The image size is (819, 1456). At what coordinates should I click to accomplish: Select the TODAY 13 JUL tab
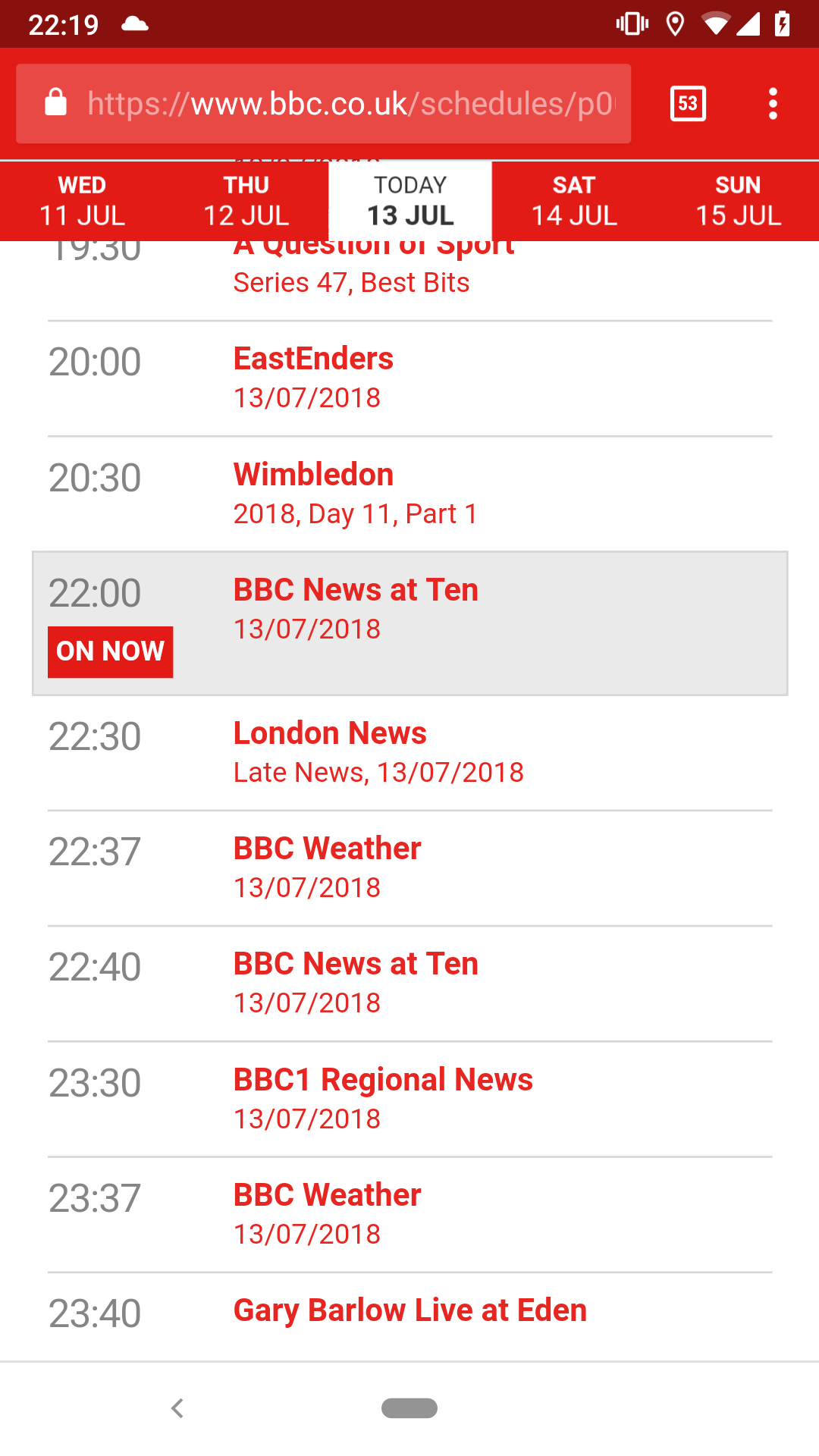[x=410, y=201]
